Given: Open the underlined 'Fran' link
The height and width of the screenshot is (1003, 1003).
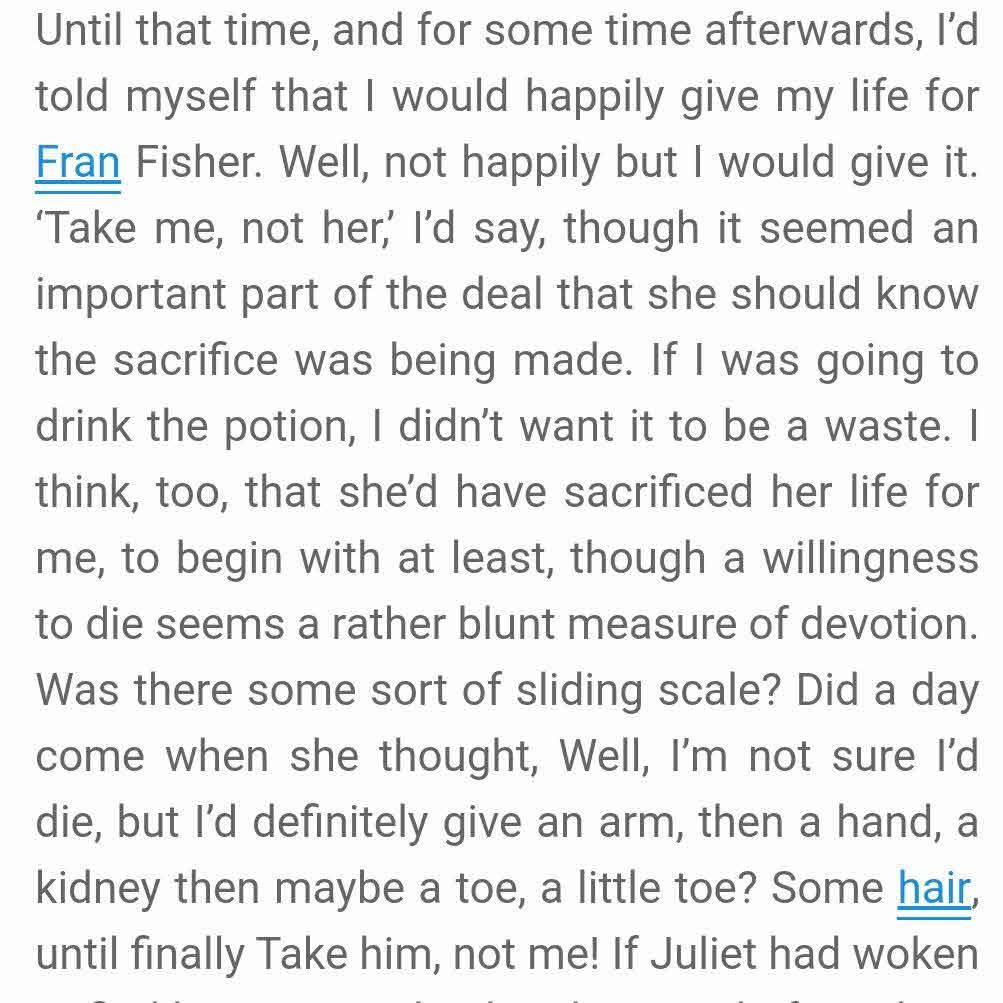Looking at the screenshot, I should [78, 162].
